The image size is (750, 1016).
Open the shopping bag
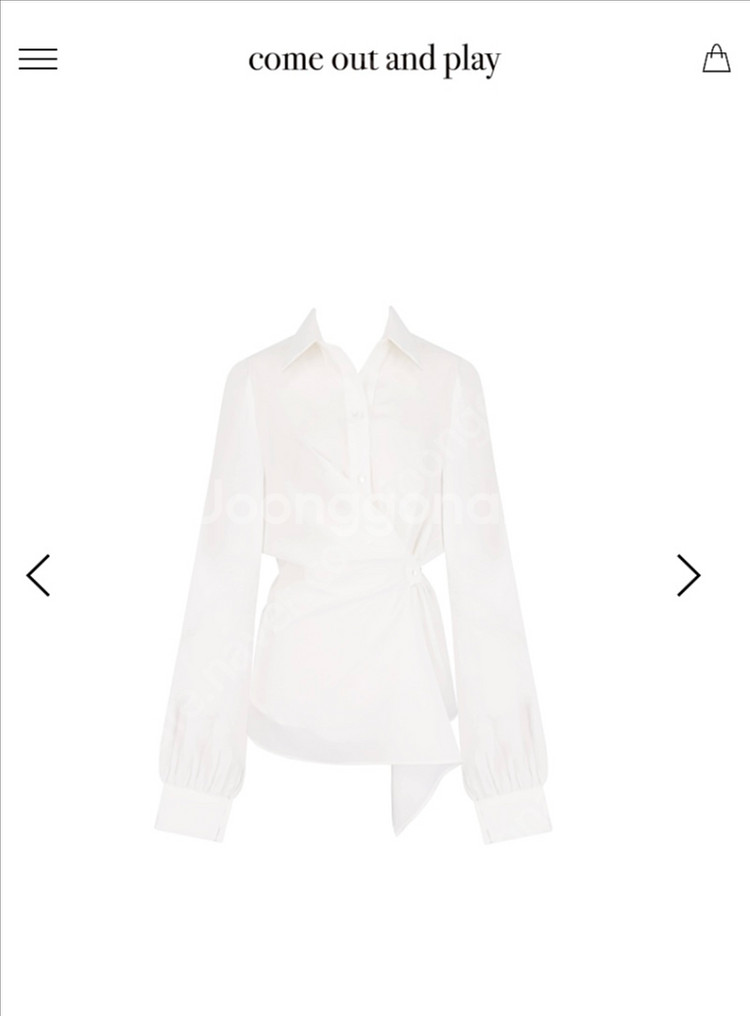point(716,58)
